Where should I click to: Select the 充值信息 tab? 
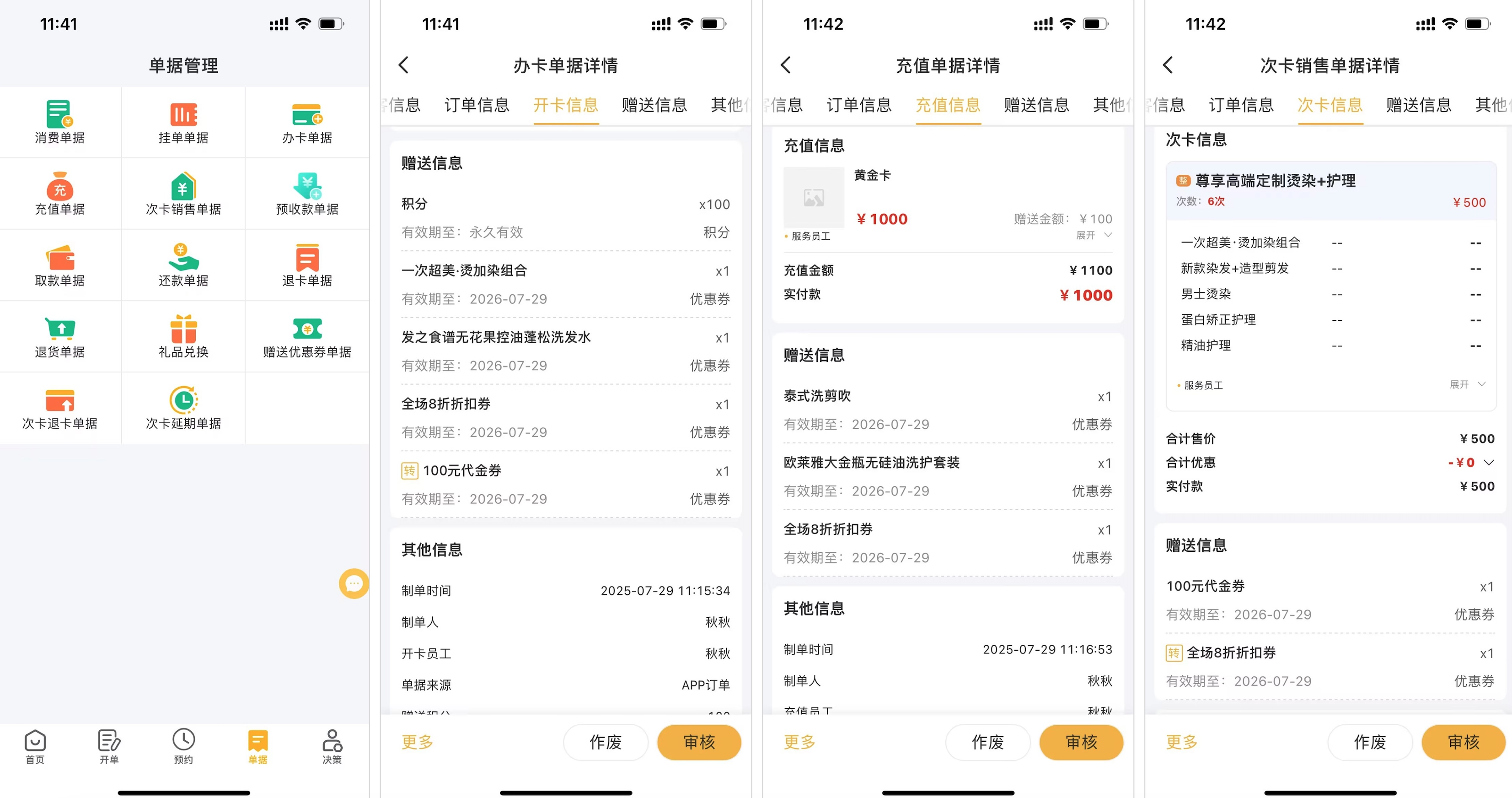948,105
